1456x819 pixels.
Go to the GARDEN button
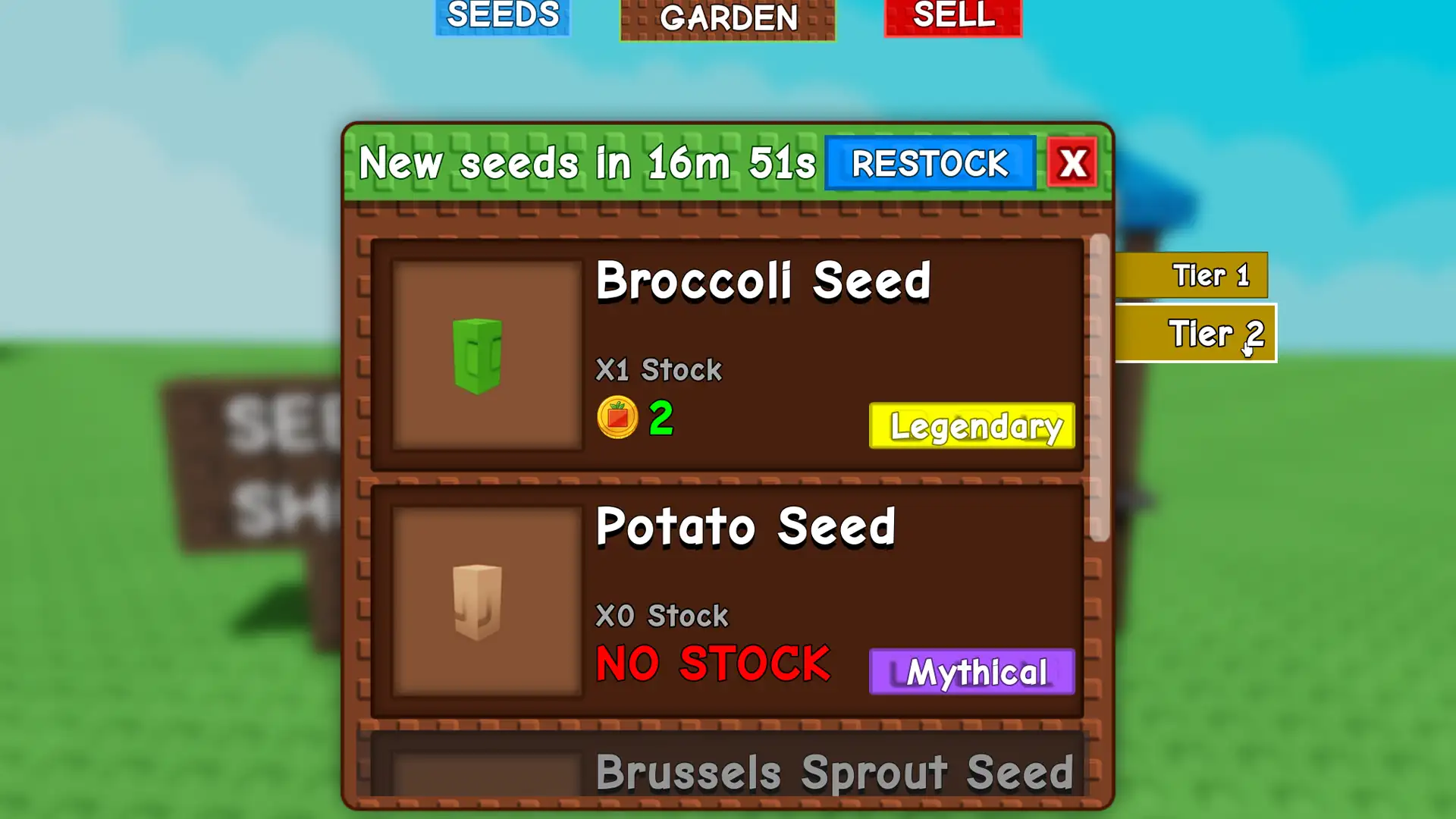coord(728,18)
